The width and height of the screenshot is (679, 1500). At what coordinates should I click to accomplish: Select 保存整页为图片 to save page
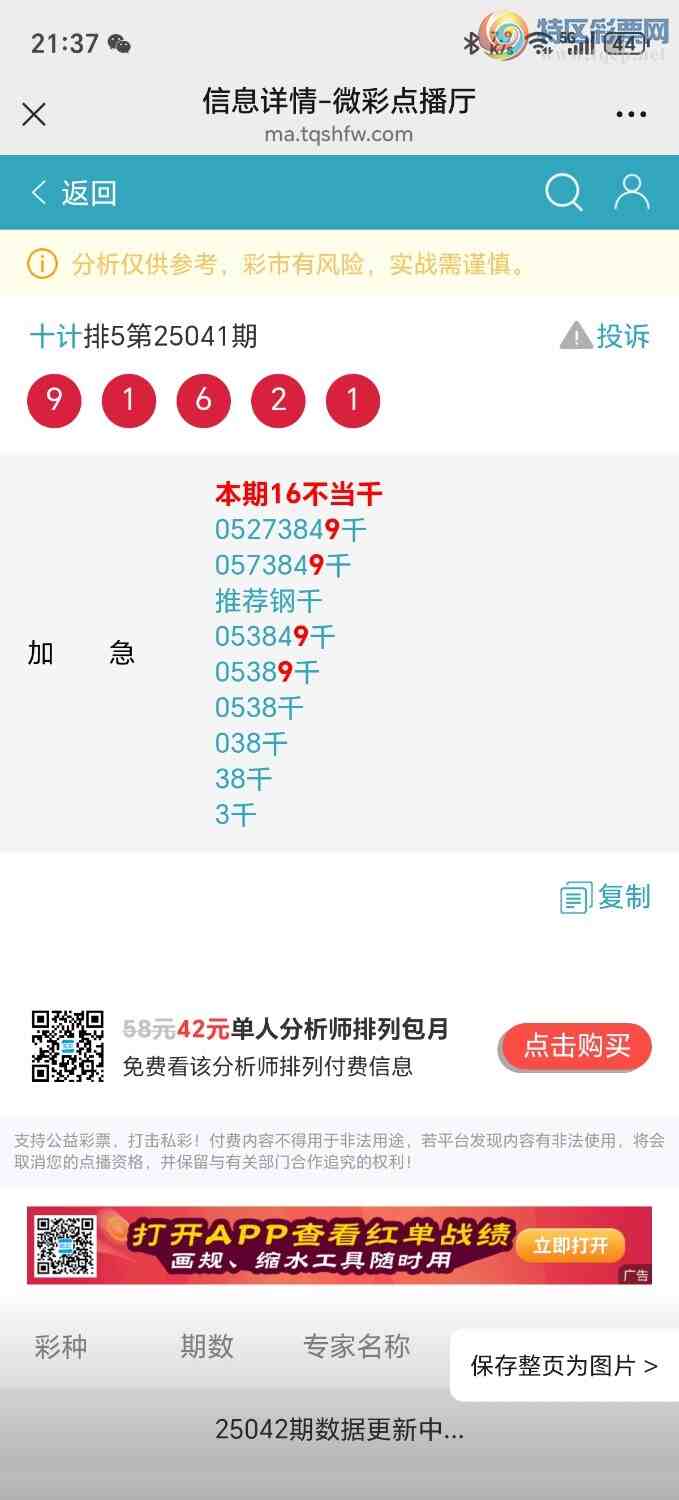pyautogui.click(x=564, y=1366)
